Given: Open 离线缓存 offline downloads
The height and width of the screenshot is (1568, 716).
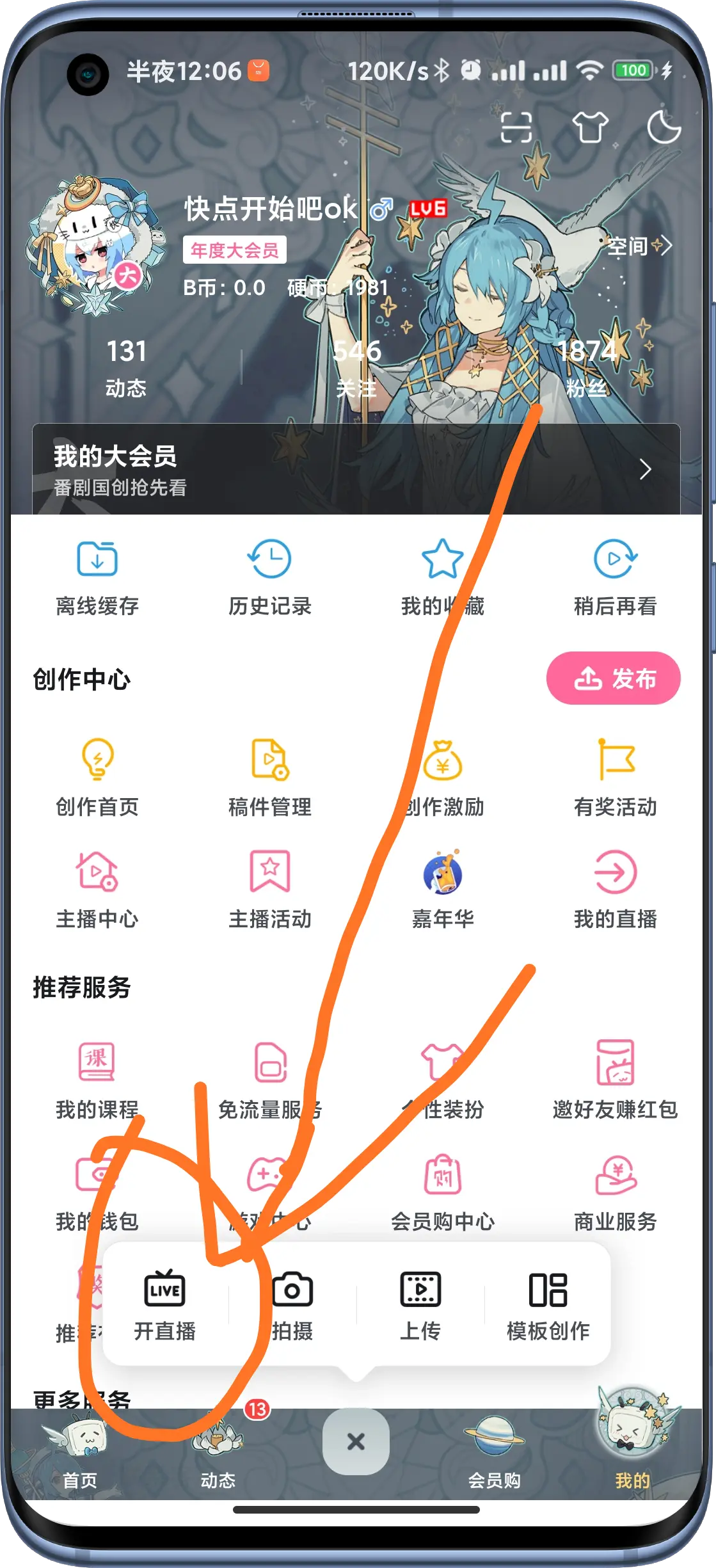Looking at the screenshot, I should (x=97, y=577).
